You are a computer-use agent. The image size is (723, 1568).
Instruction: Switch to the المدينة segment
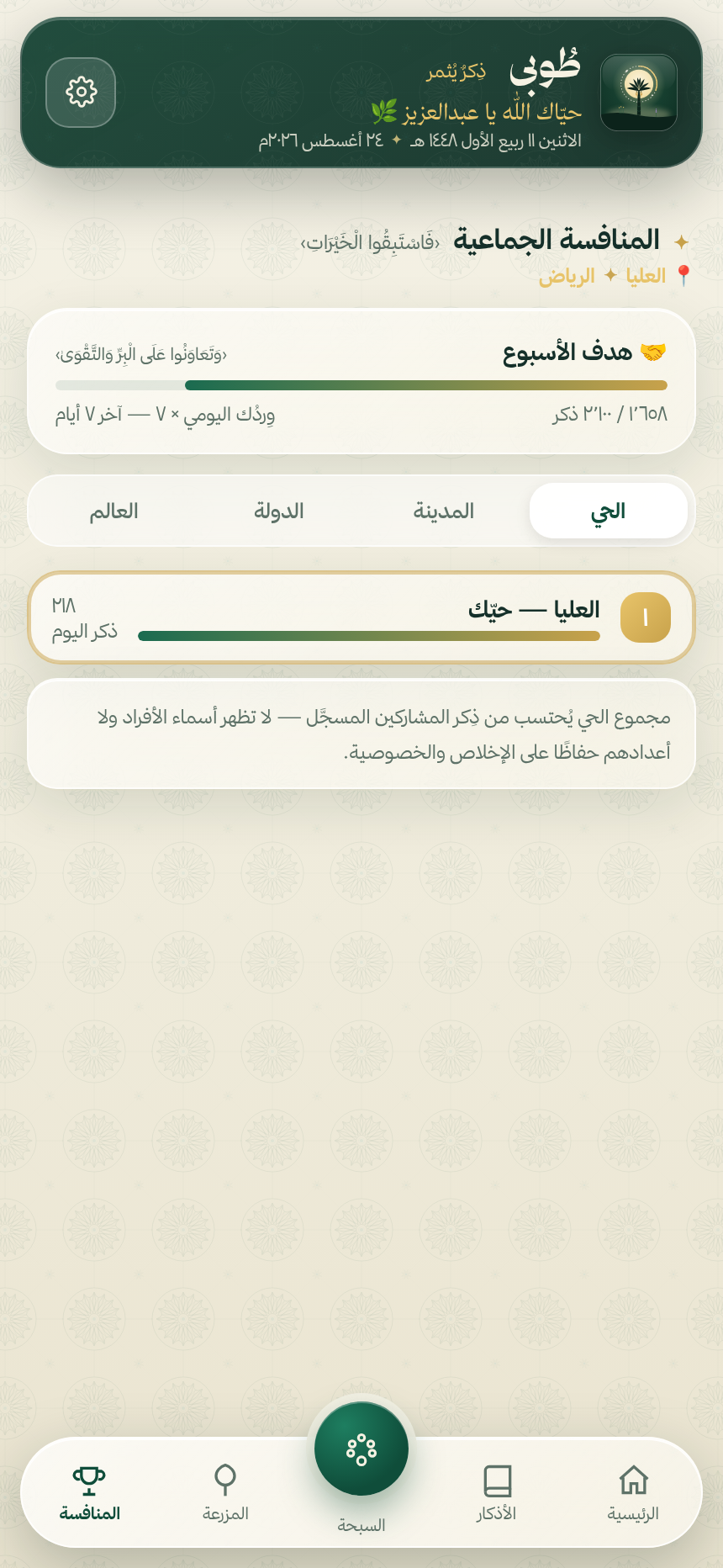(444, 511)
